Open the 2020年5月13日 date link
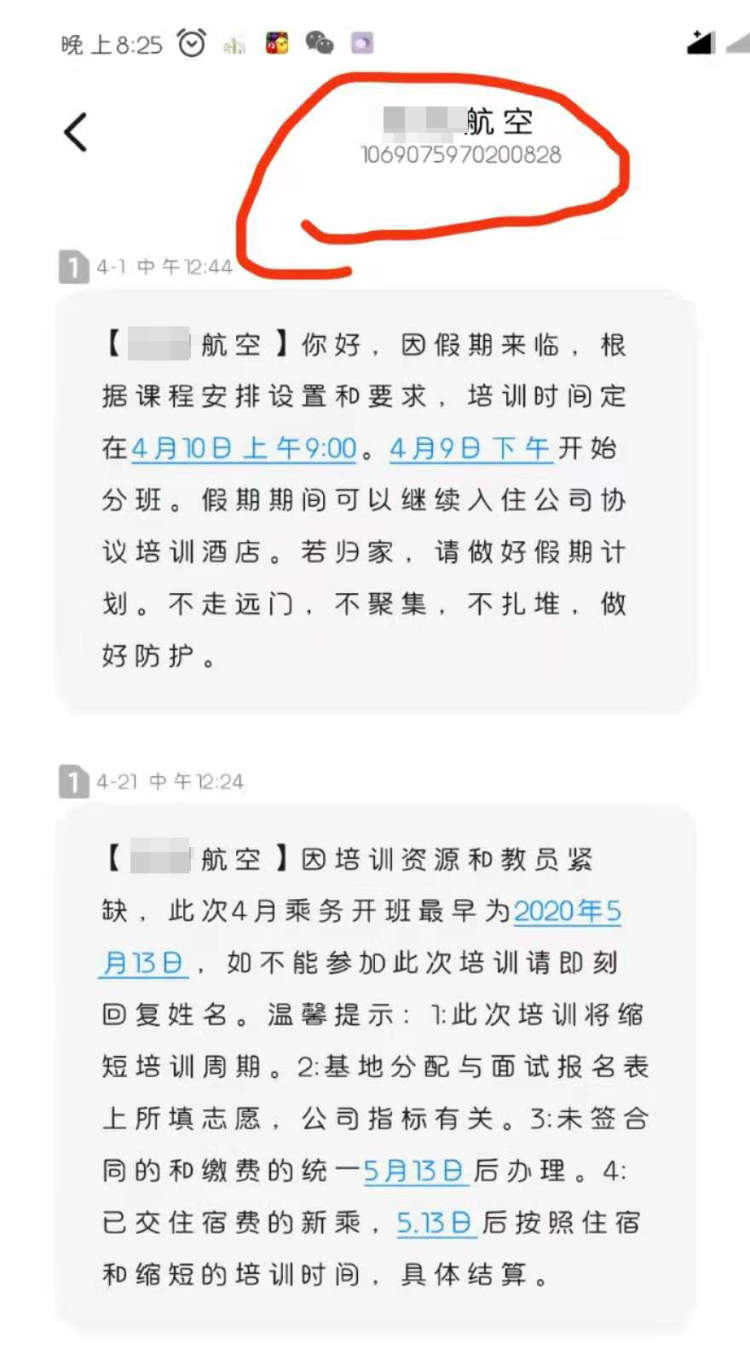 tap(567, 912)
